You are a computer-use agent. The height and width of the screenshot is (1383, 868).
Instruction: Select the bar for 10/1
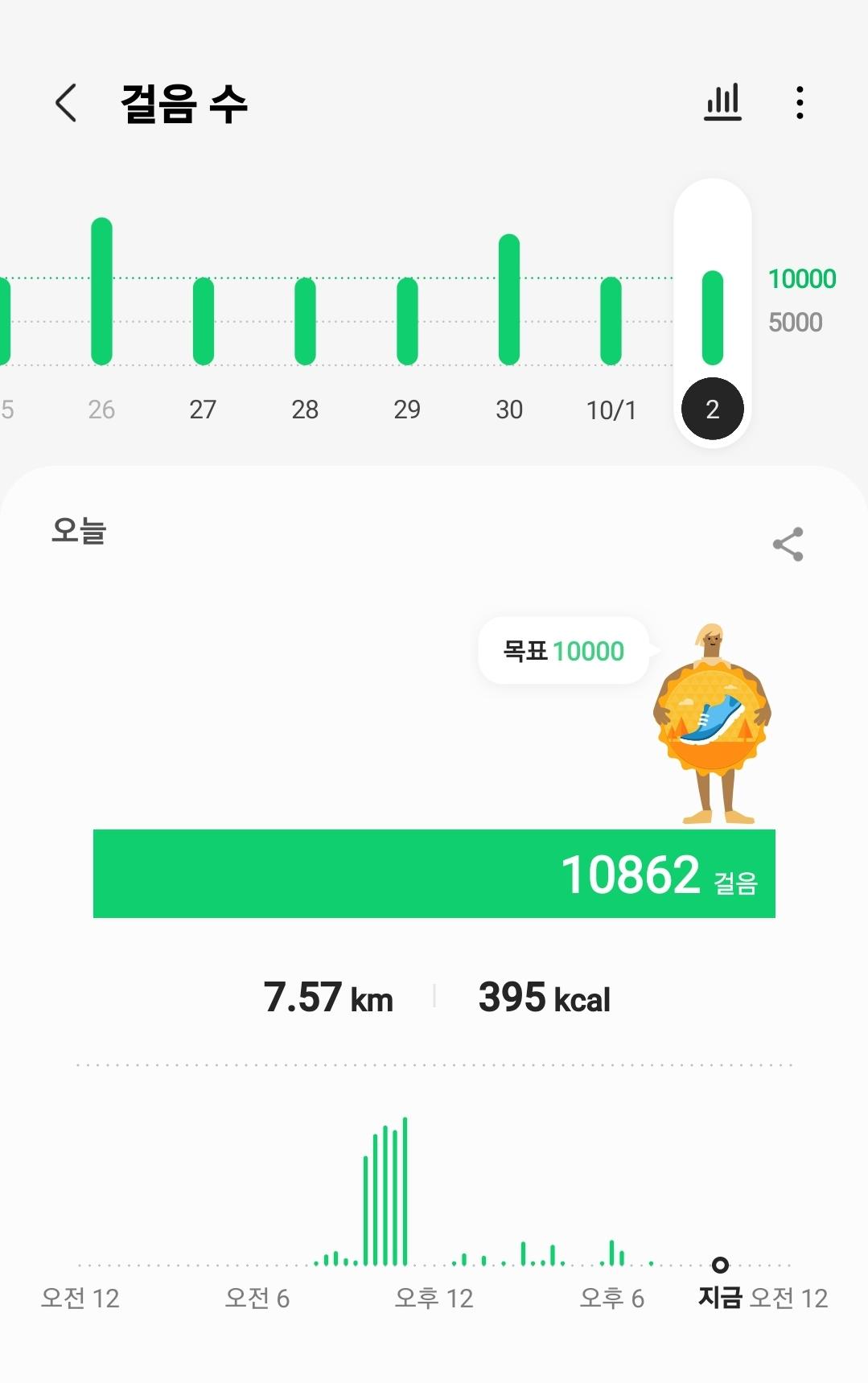[x=611, y=322]
